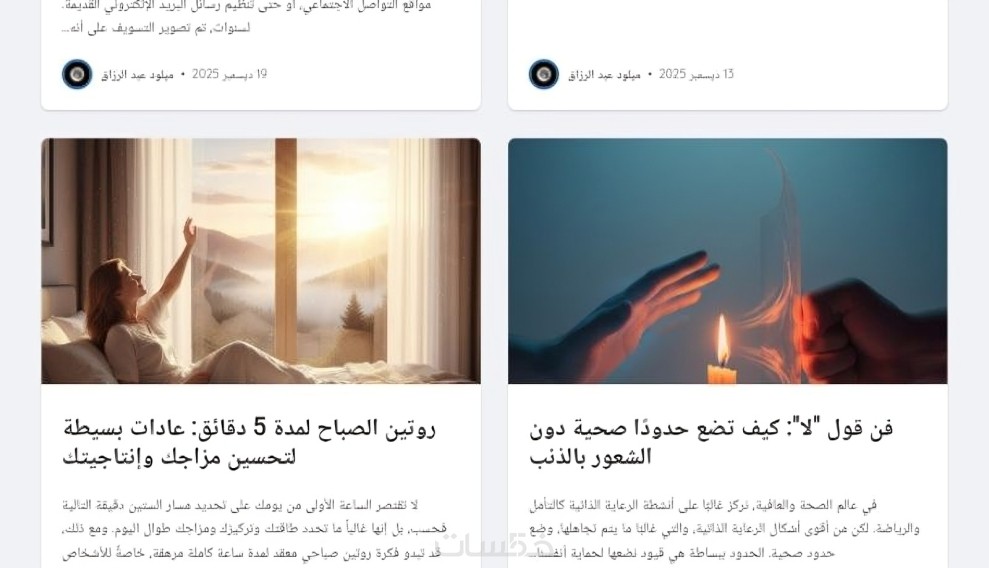The image size is (989, 568).
Task: Open the author ميلود عبد الرزاق on the 13 ديسمبر post
Action: pyautogui.click(x=604, y=74)
